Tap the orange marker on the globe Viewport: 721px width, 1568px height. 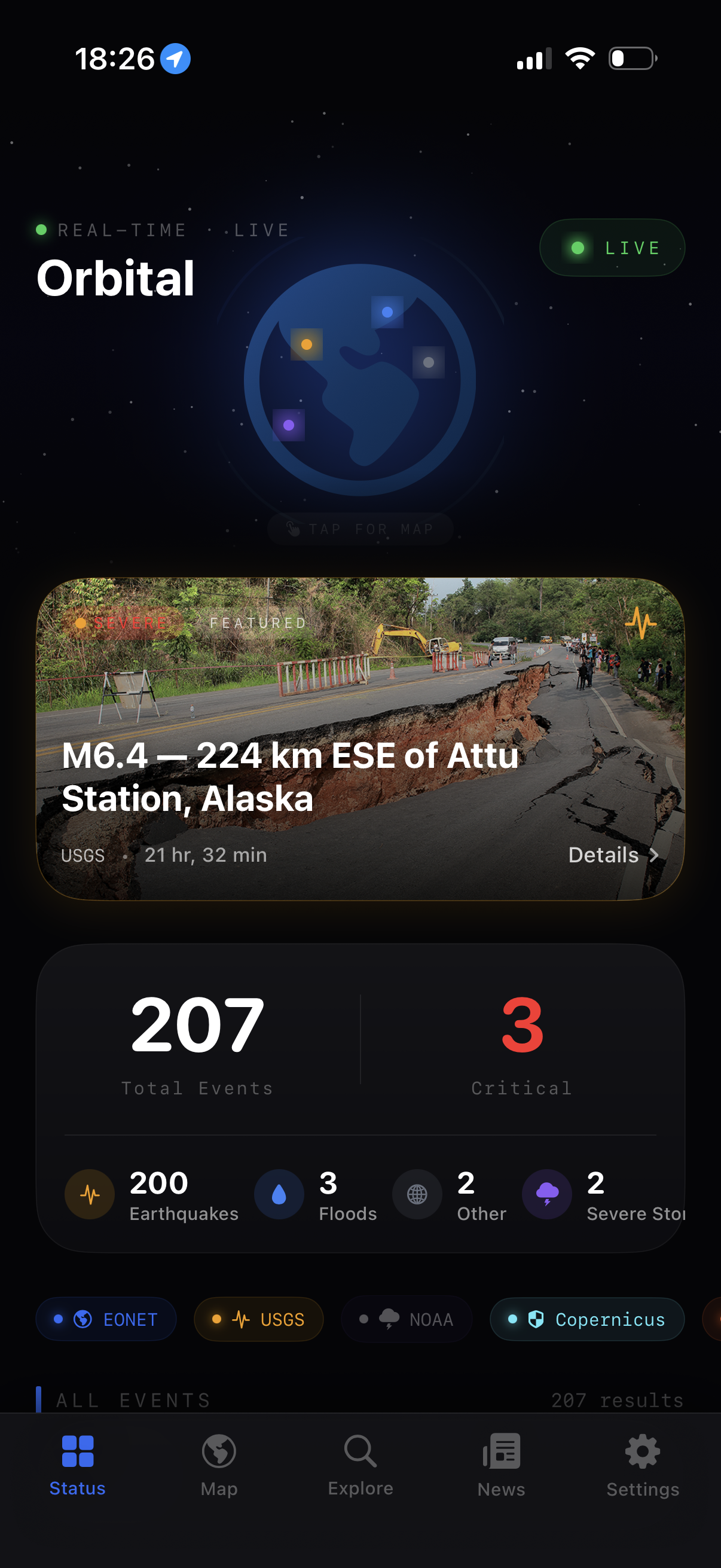pos(307,343)
